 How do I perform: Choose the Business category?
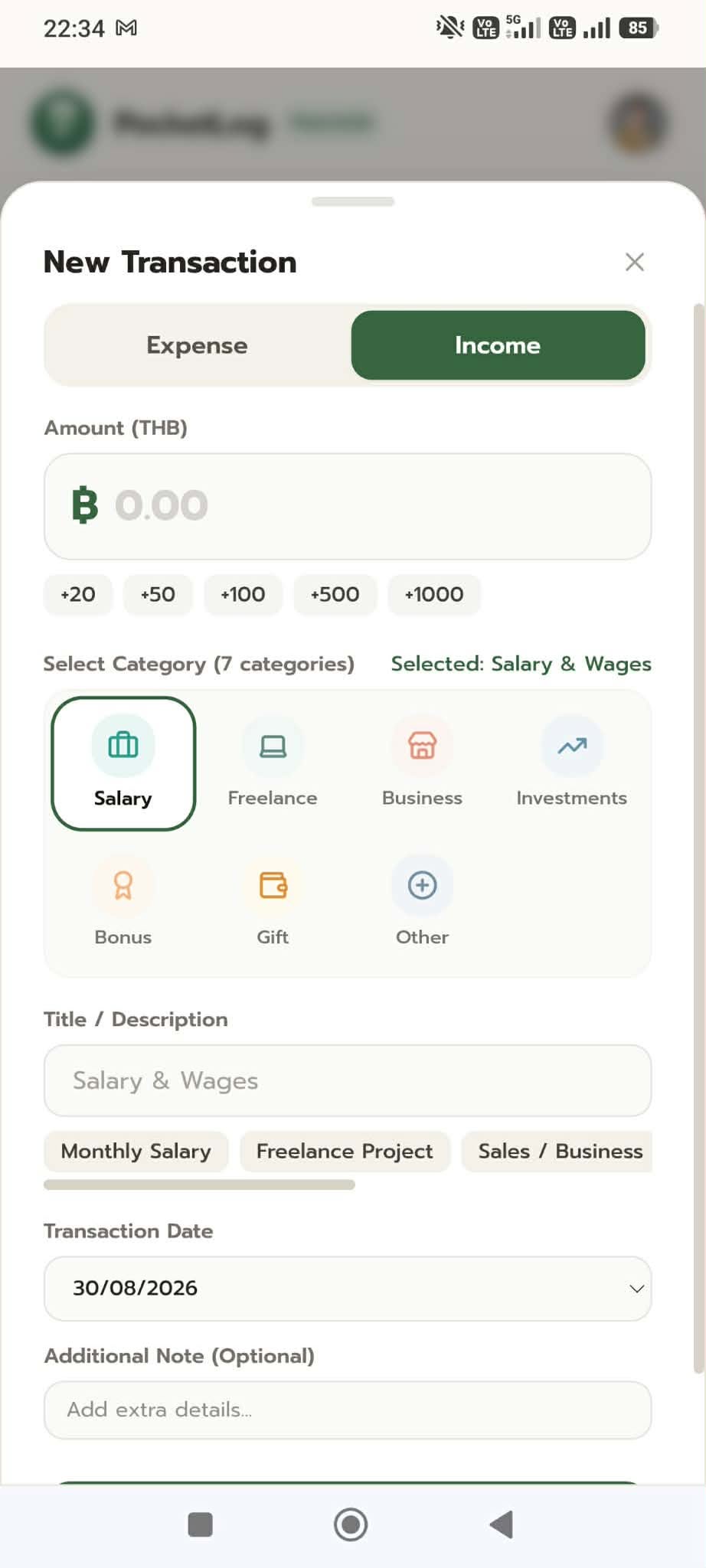click(422, 763)
